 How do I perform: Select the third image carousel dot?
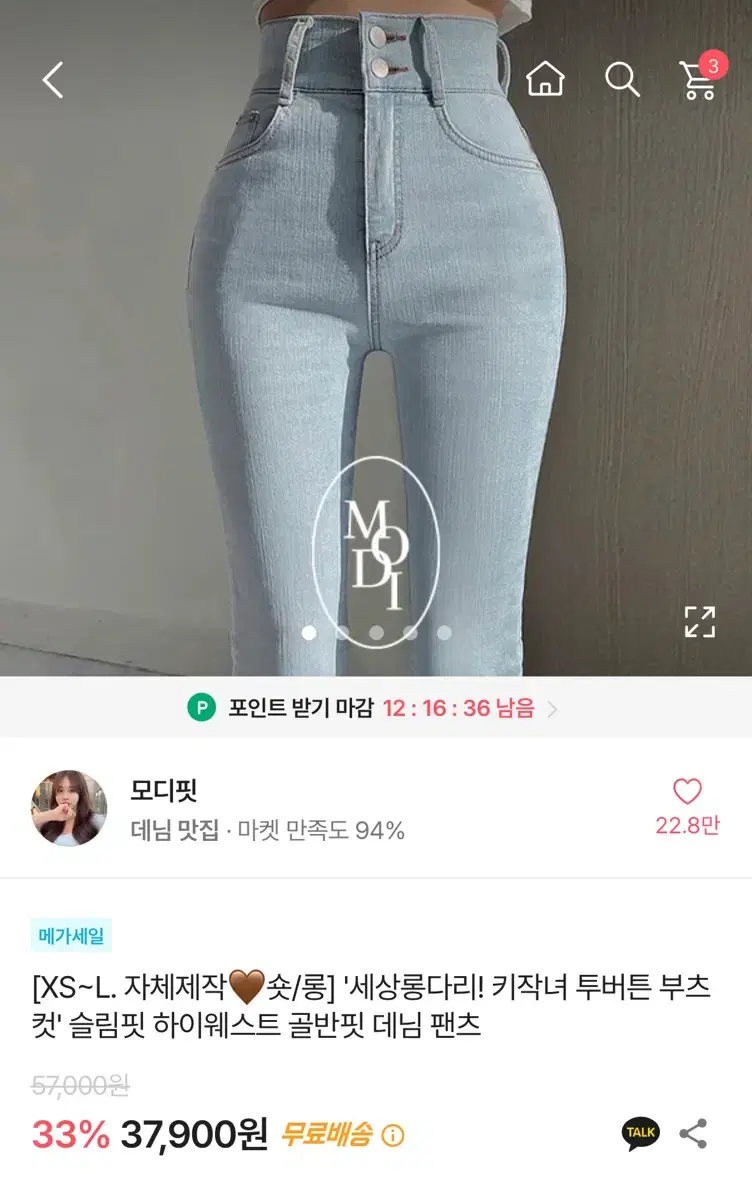tap(376, 632)
